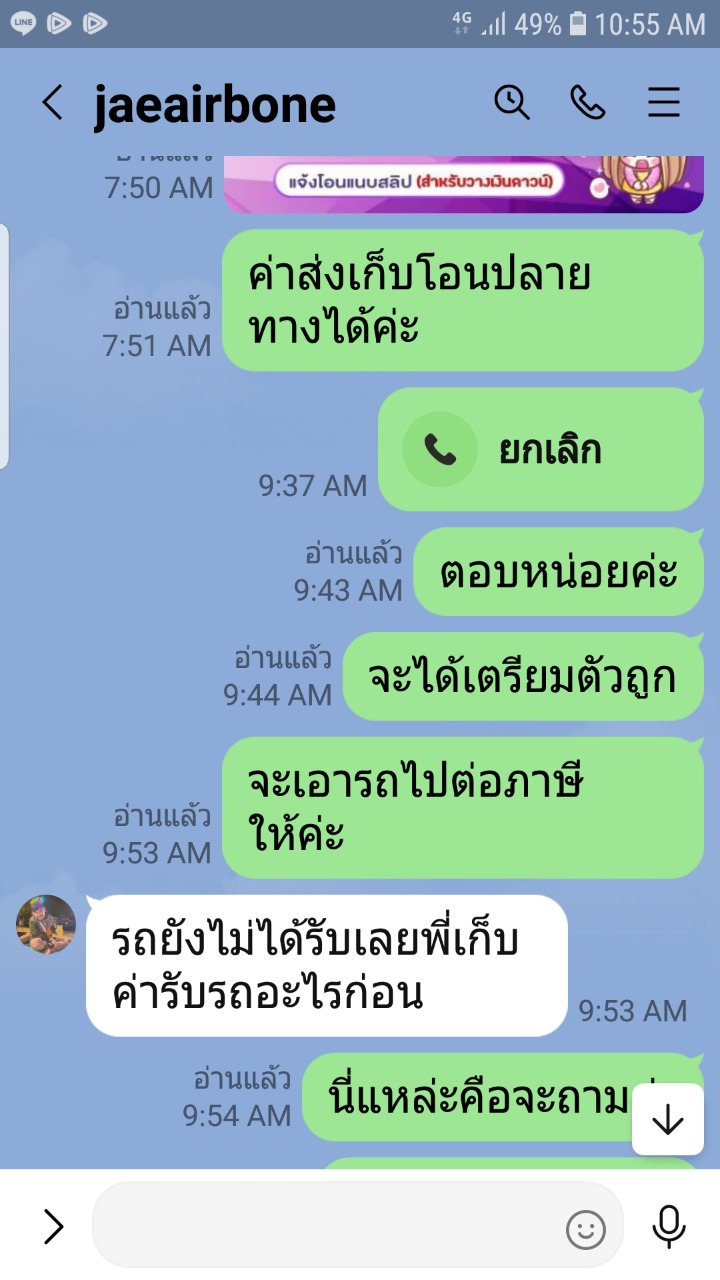The image size is (720, 1280).
Task: Record a voice message with microphone
Action: 668,1227
